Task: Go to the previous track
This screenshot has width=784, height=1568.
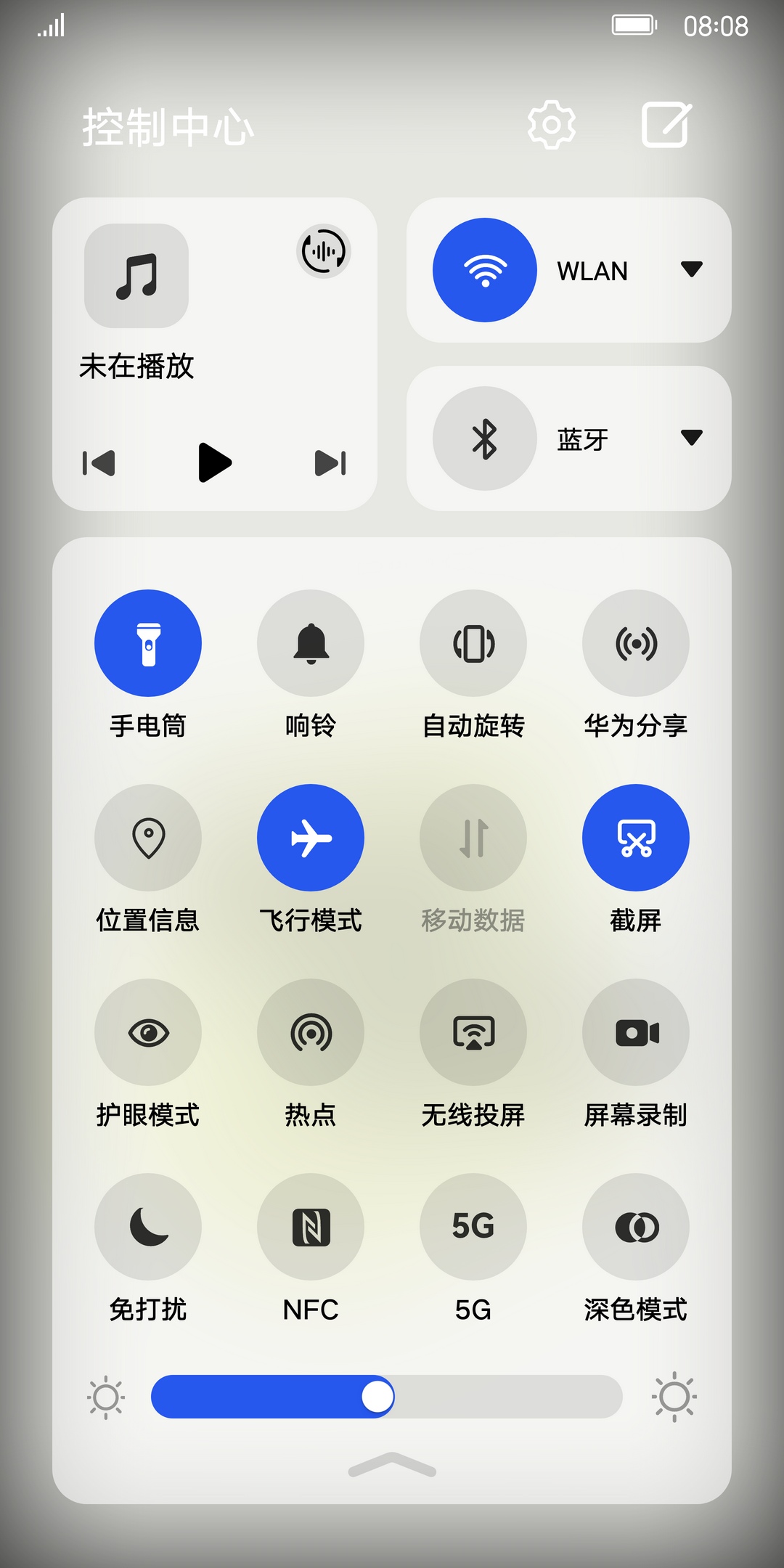Action: (99, 463)
